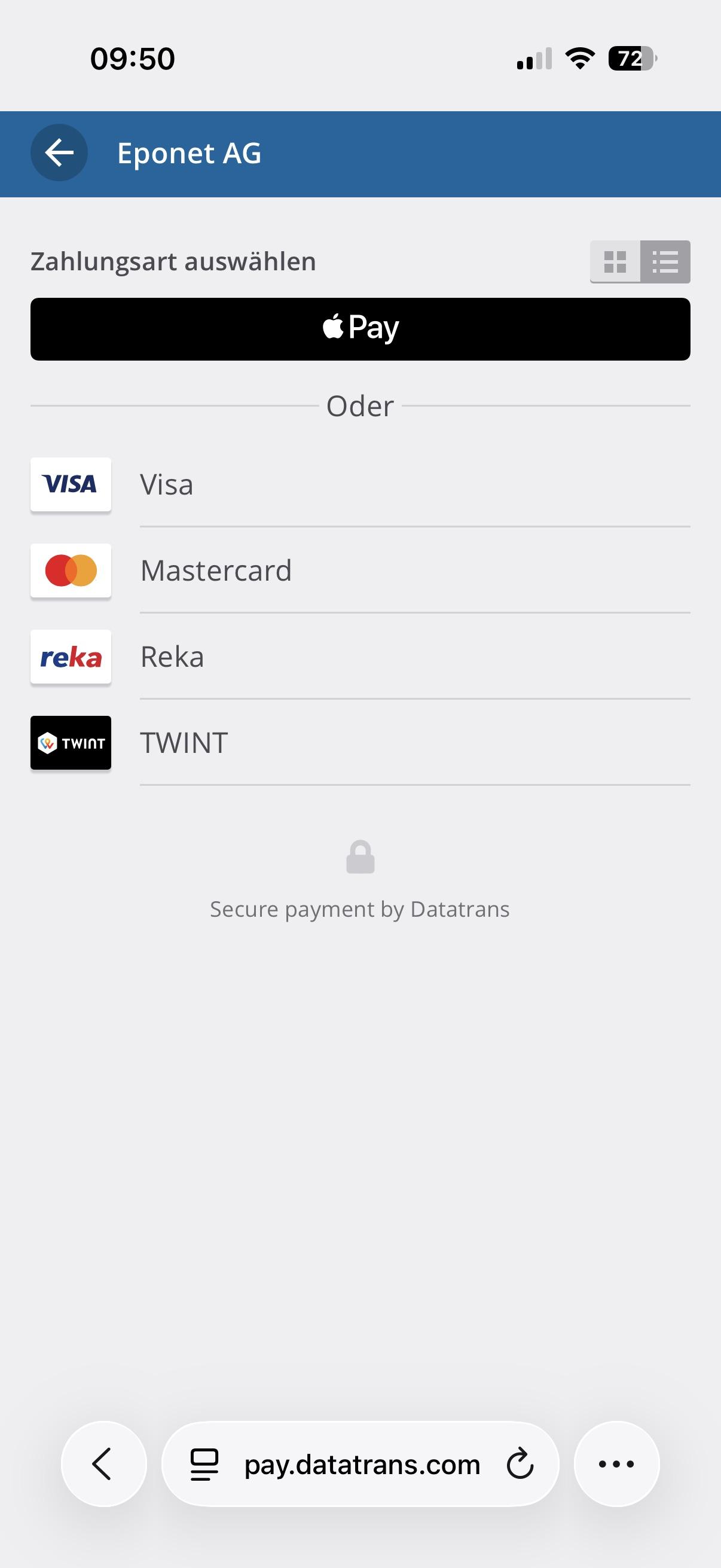Image resolution: width=721 pixels, height=1568 pixels.
Task: Pay with Apple Pay
Action: coord(360,329)
